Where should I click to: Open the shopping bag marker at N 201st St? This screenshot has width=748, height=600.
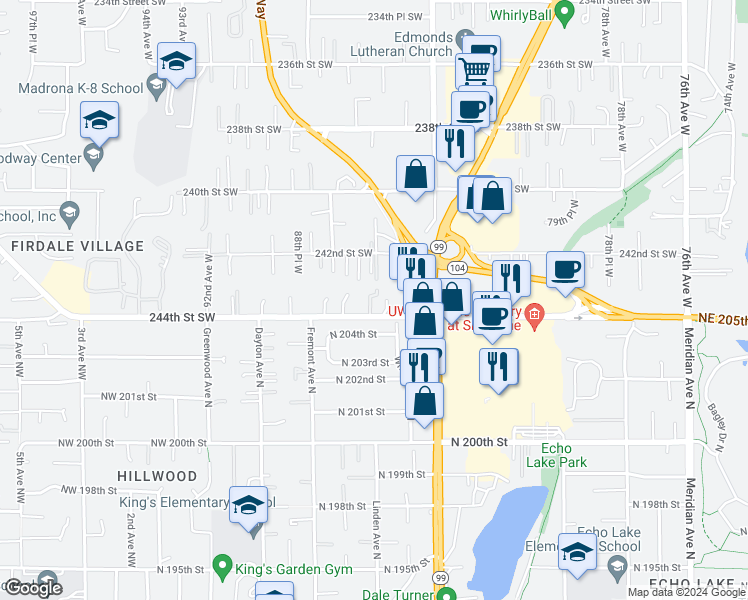pos(425,402)
